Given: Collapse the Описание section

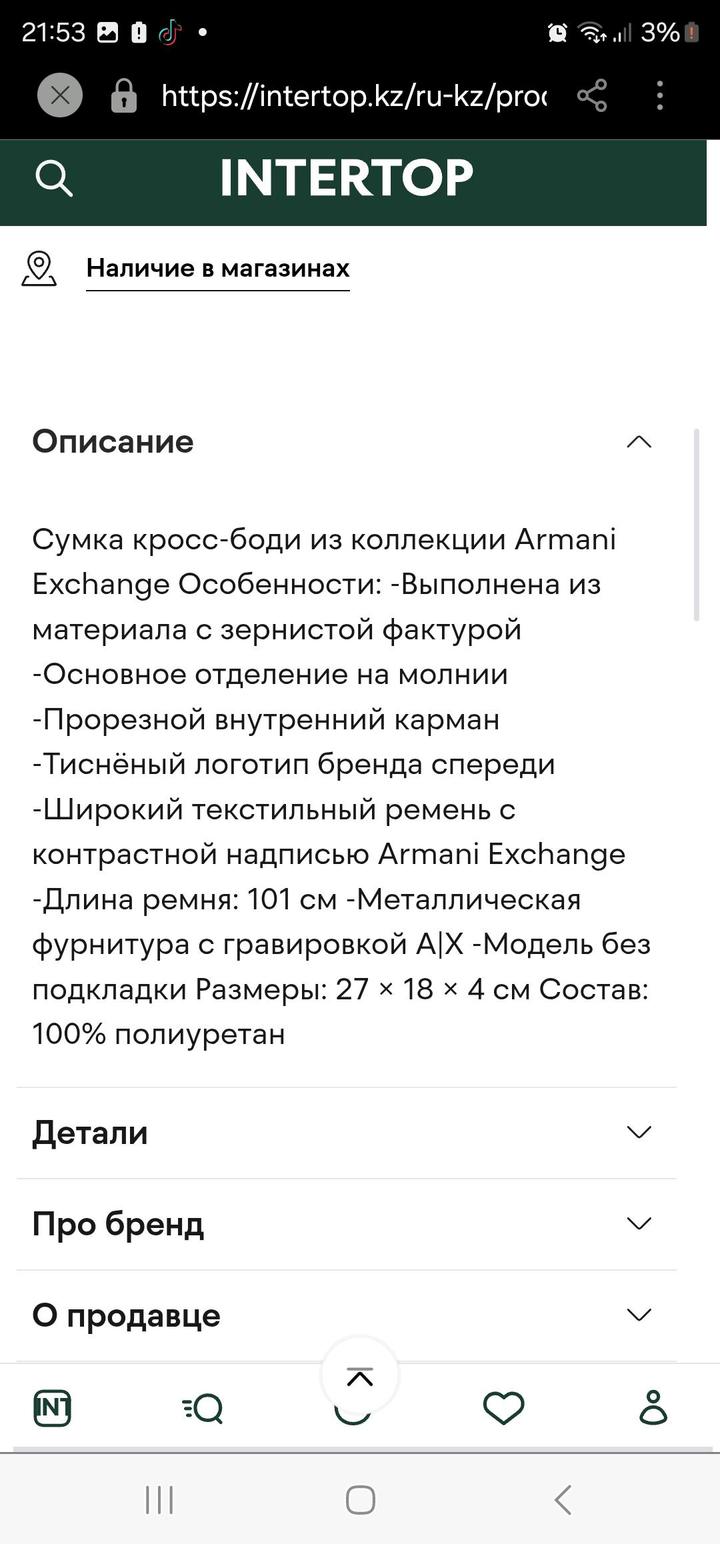Looking at the screenshot, I should [x=638, y=442].
